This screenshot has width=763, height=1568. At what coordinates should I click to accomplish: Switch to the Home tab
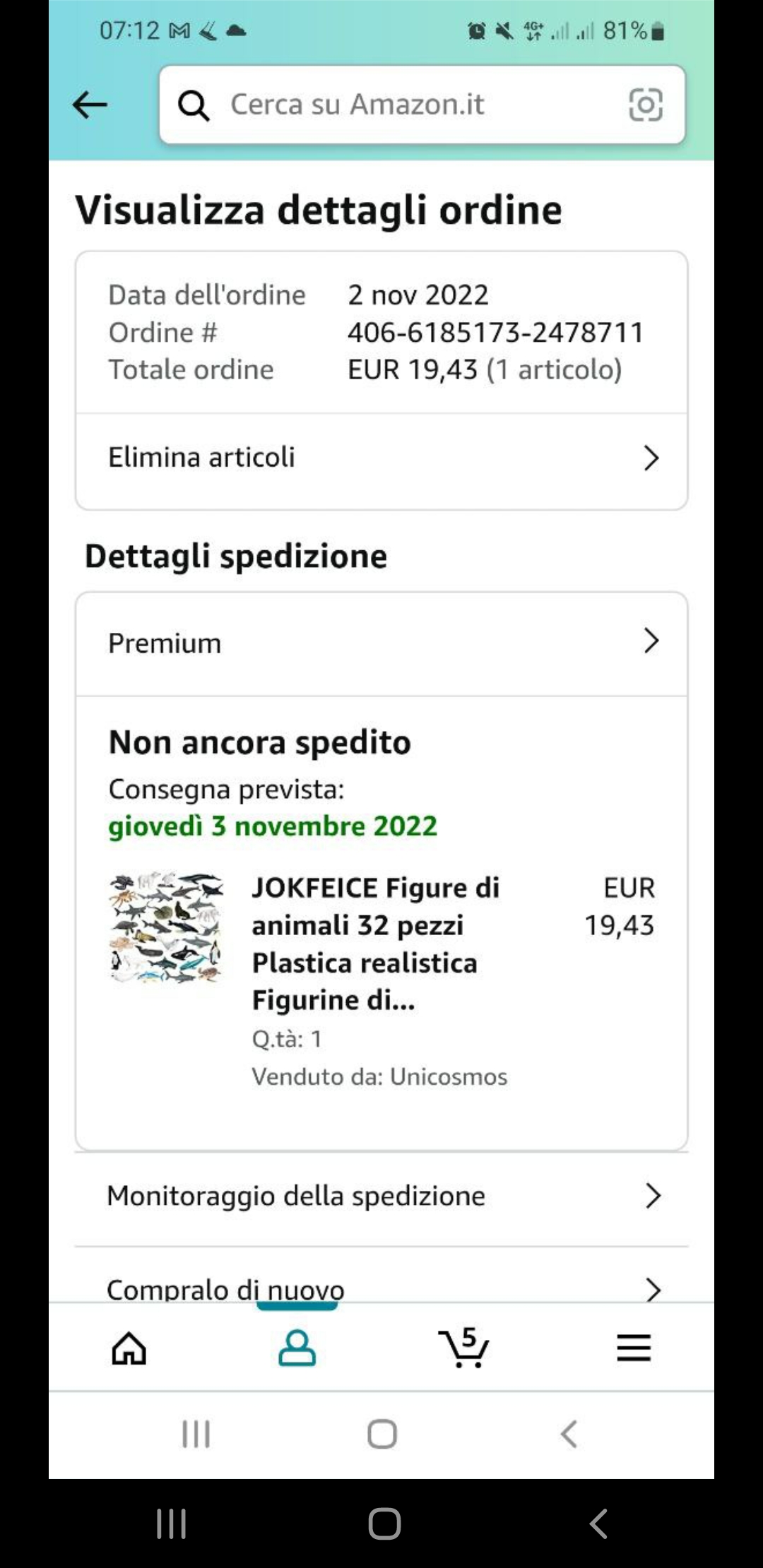(129, 1348)
